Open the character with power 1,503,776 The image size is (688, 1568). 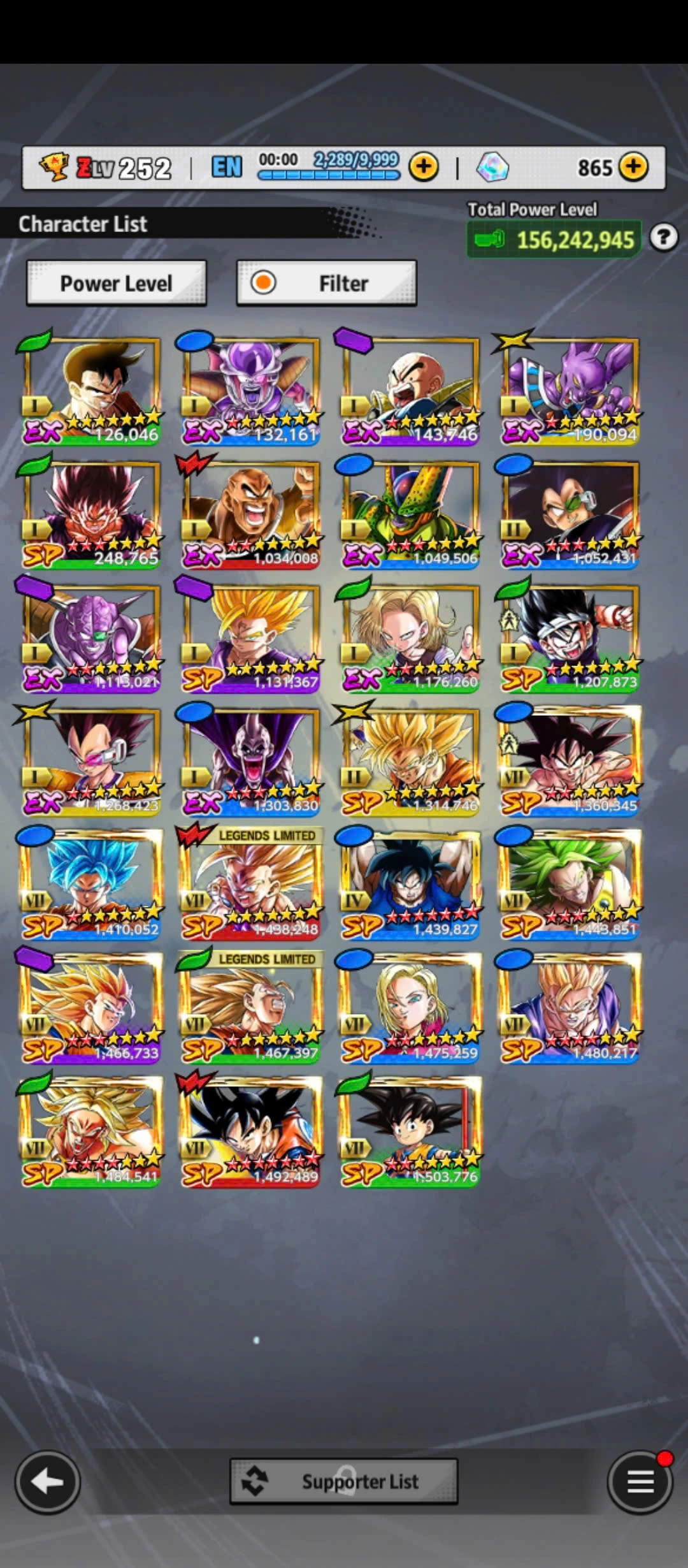(x=410, y=1131)
